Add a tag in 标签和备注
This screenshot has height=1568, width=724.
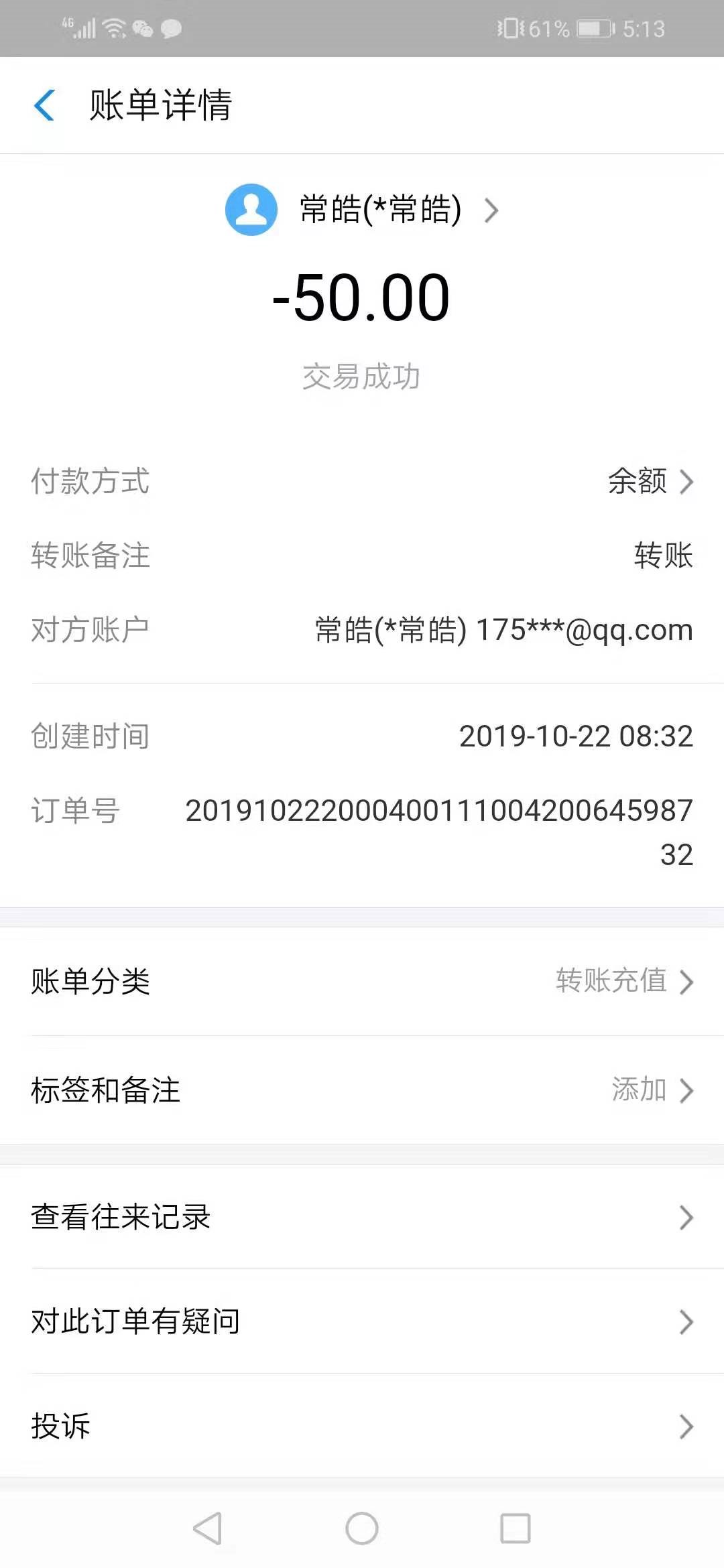coord(362,1090)
